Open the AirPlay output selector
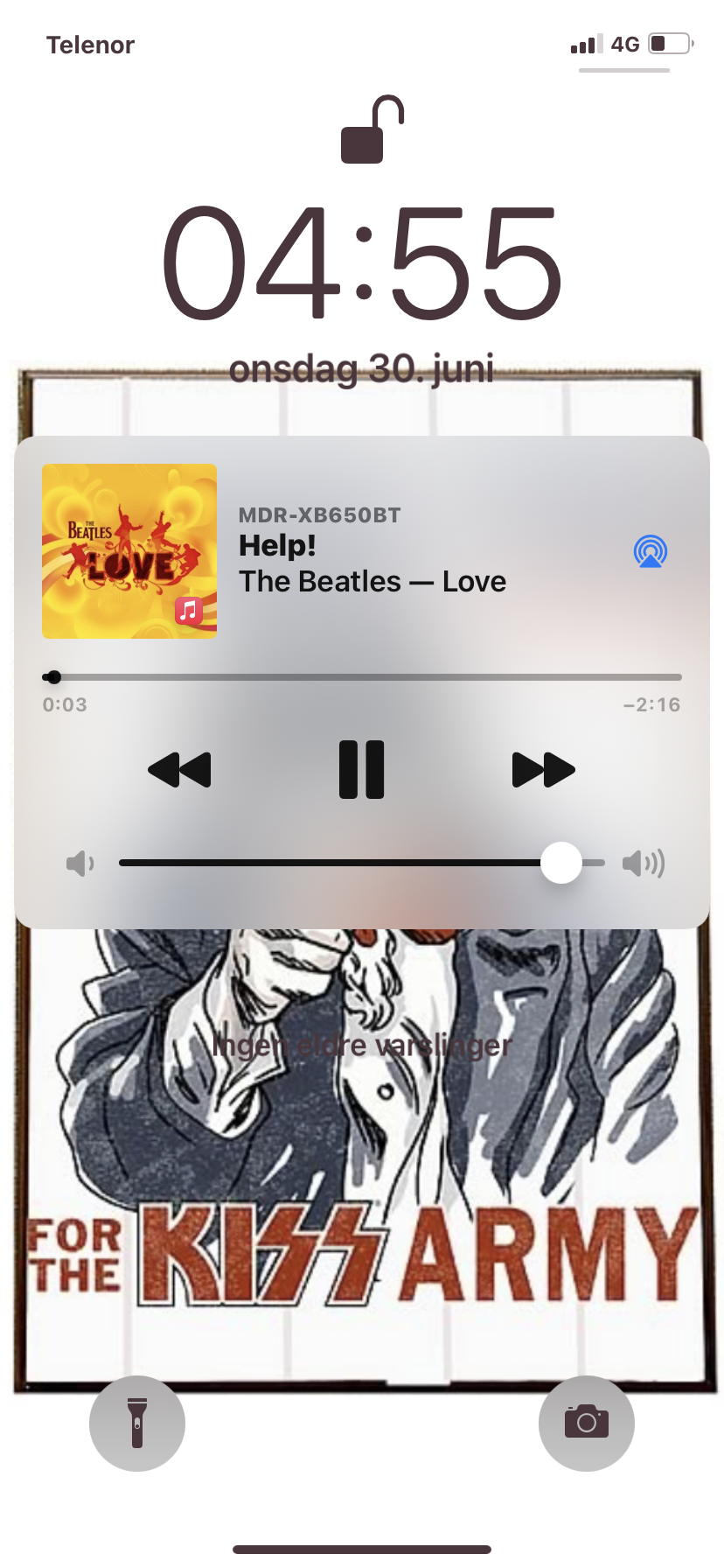724x1568 pixels. pos(651,551)
